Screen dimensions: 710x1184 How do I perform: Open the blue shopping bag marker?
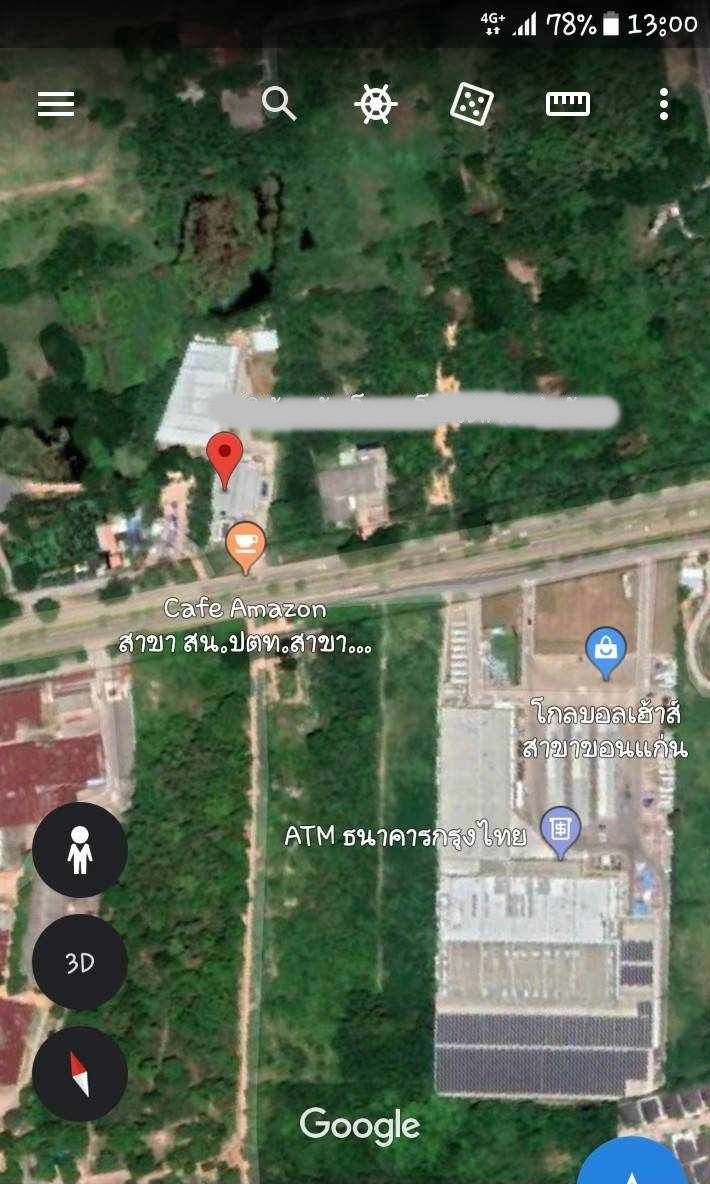(606, 653)
